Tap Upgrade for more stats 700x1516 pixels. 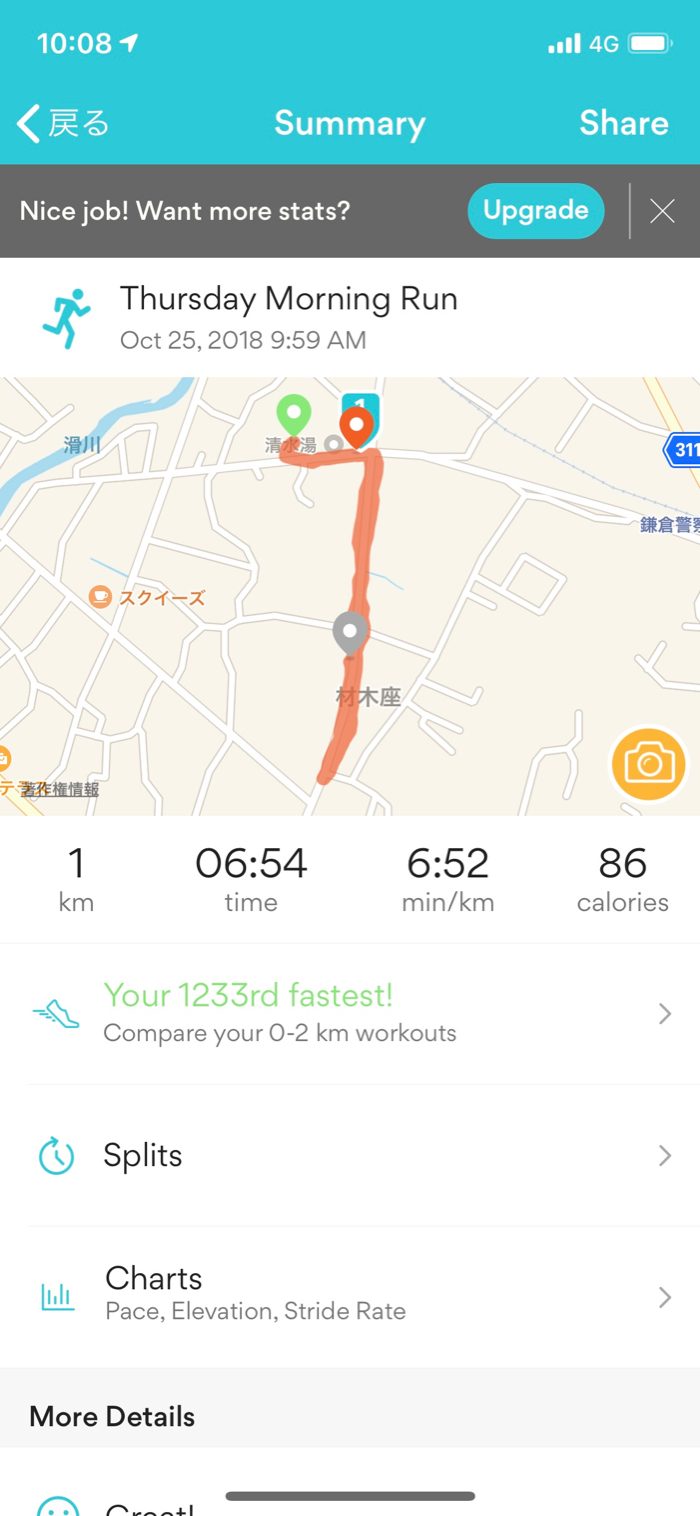535,210
